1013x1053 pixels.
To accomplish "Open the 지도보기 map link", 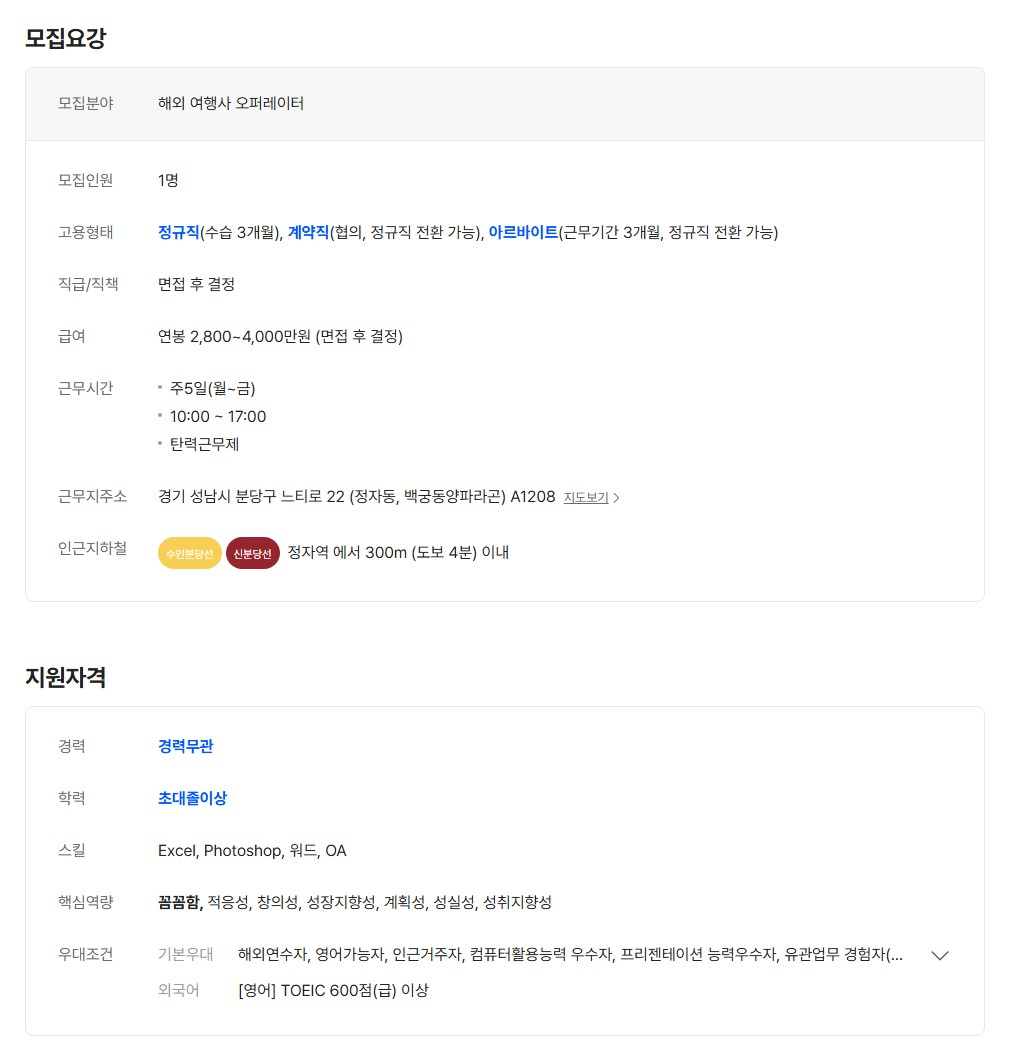I will click(x=590, y=497).
